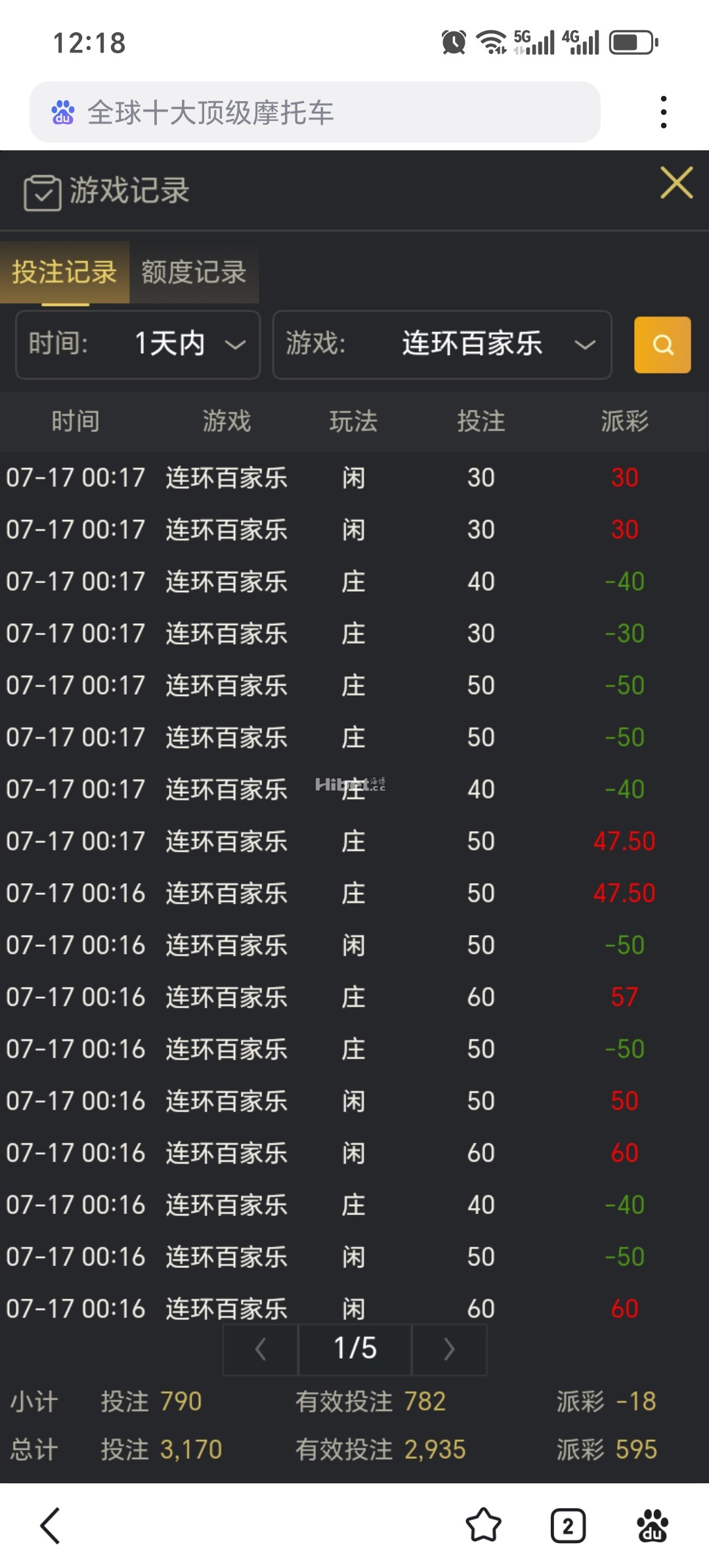Image resolution: width=709 pixels, height=1568 pixels.
Task: Go to the previous page of records
Action: click(x=261, y=1349)
